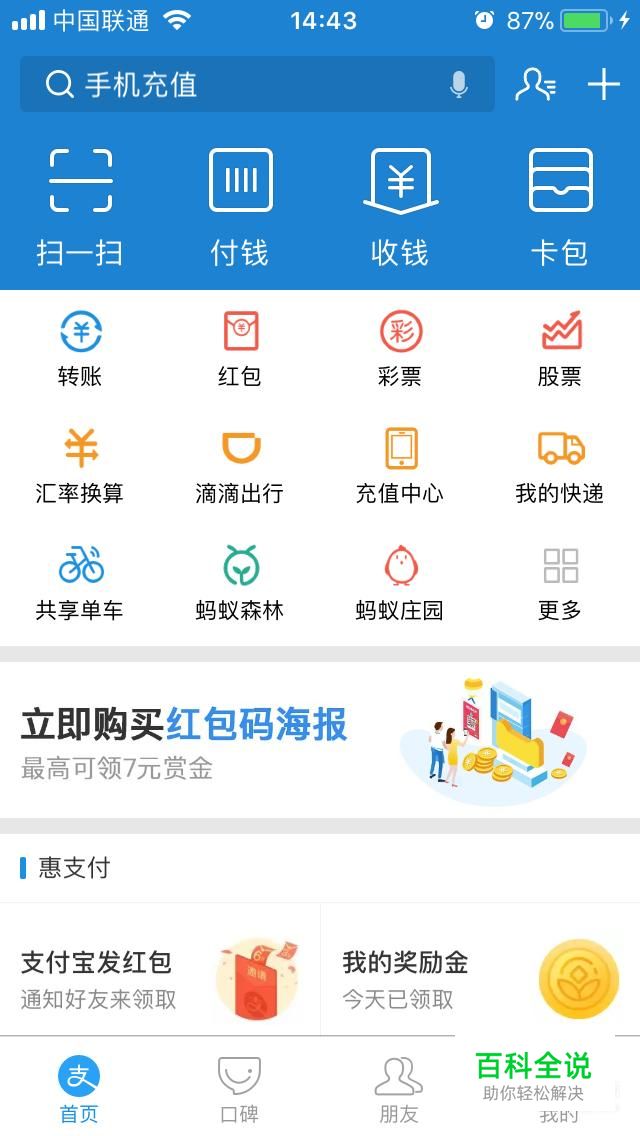Viewport: 640px width, 1136px height.
Task: Open 充值中心 top-up center
Action: [400, 464]
